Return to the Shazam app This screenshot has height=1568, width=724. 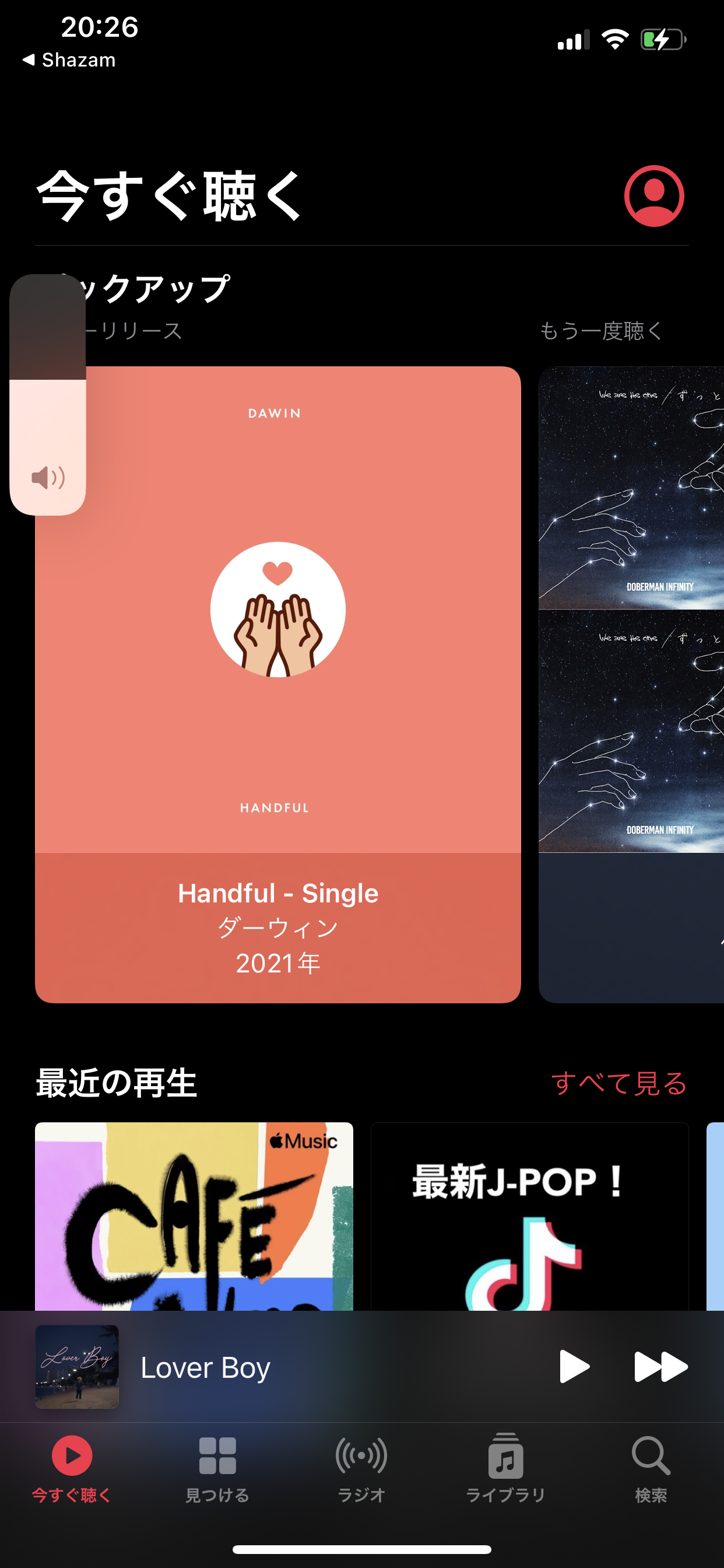pyautogui.click(x=69, y=60)
